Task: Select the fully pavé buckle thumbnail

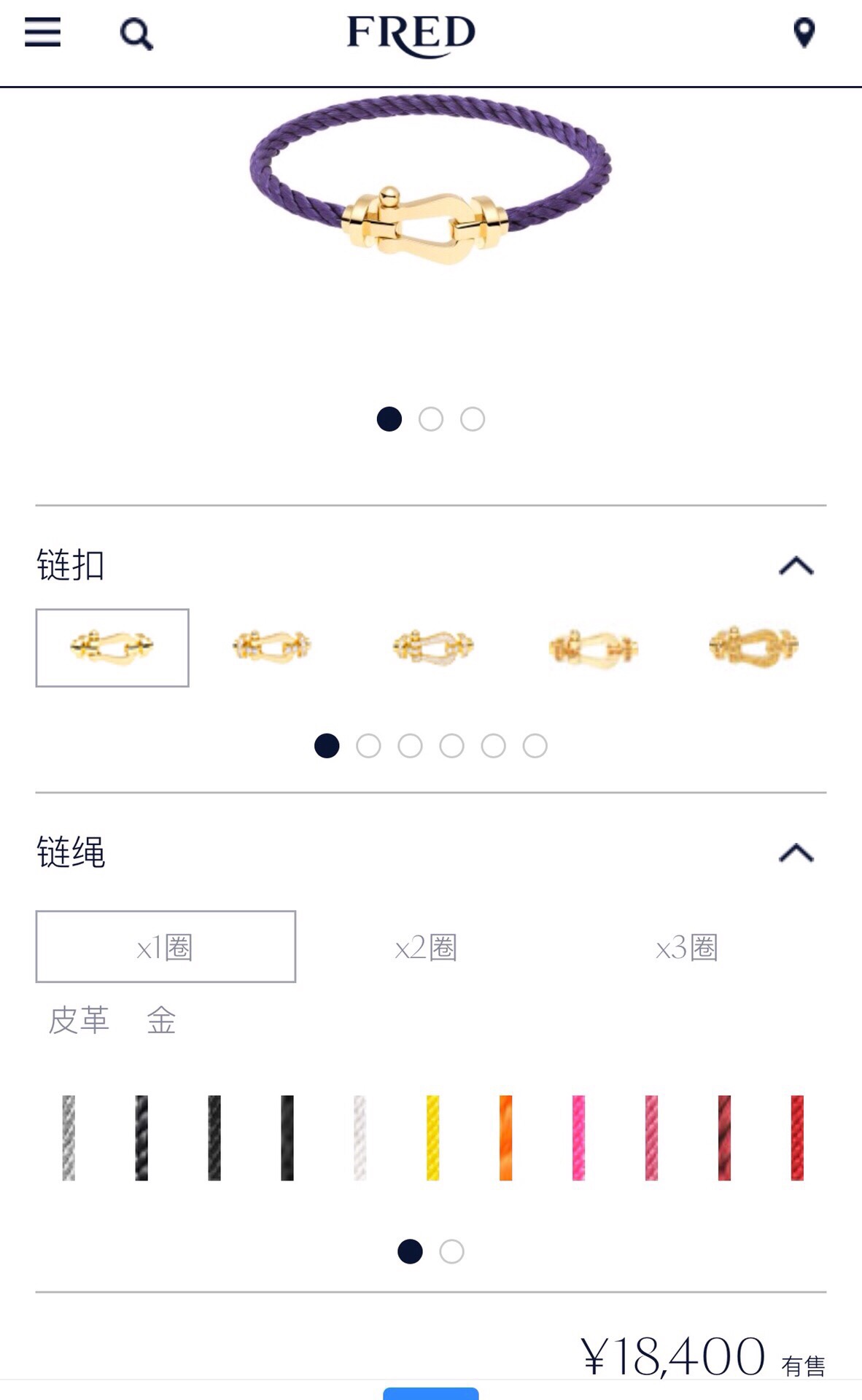Action: point(753,646)
